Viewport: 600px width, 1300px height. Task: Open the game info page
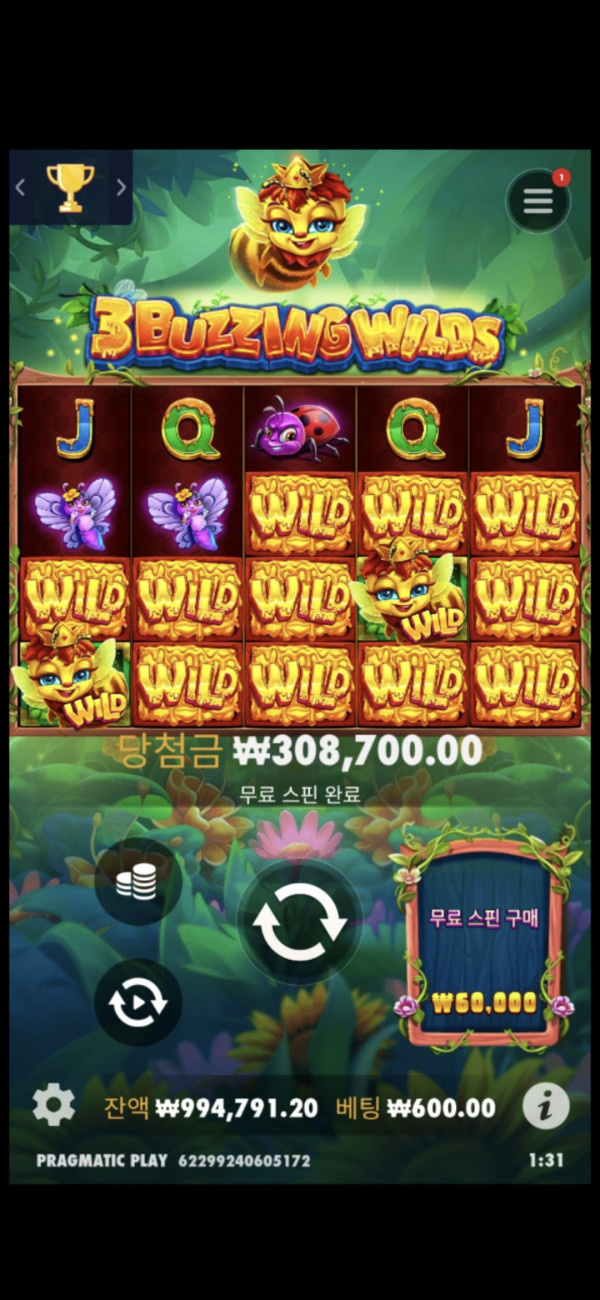pos(546,1106)
